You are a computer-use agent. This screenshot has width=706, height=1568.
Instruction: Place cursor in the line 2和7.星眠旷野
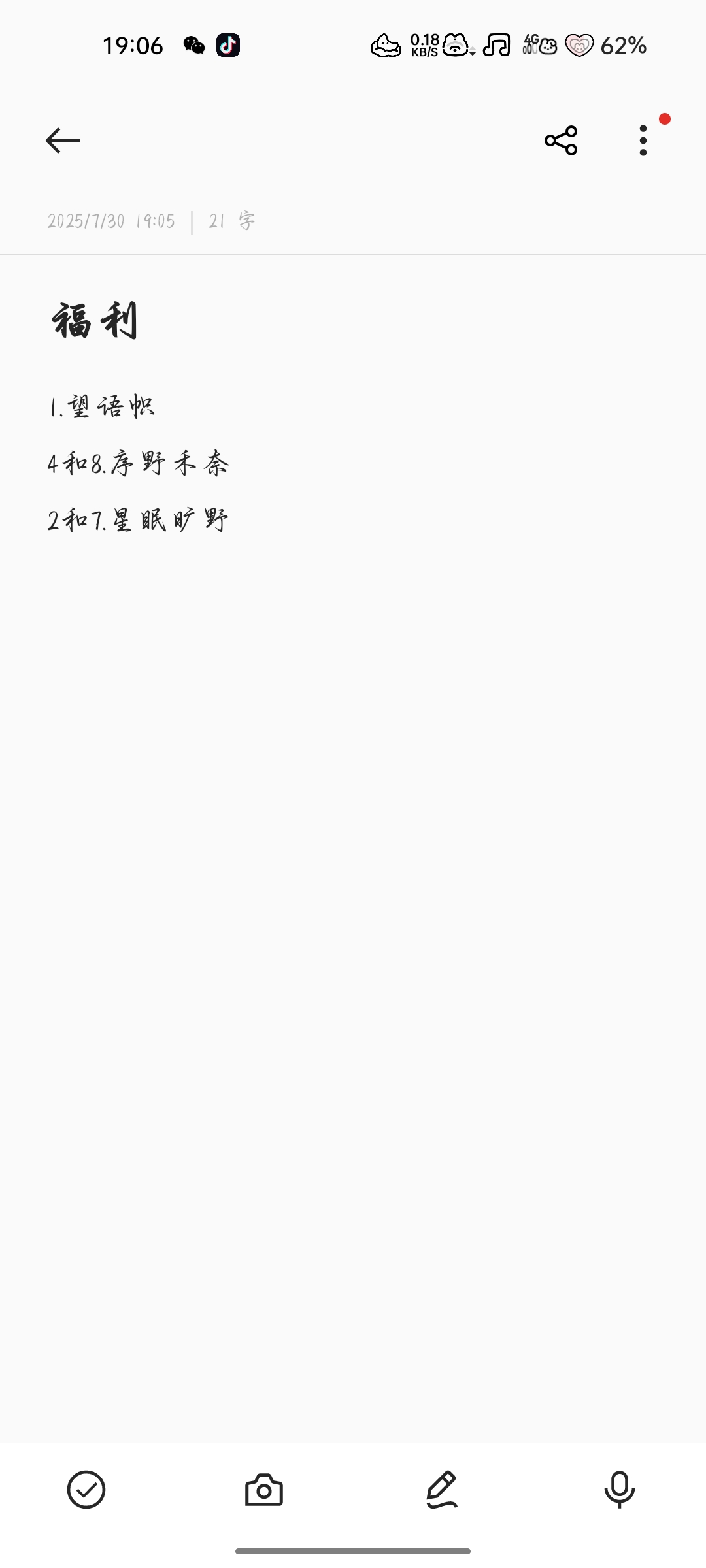point(139,521)
